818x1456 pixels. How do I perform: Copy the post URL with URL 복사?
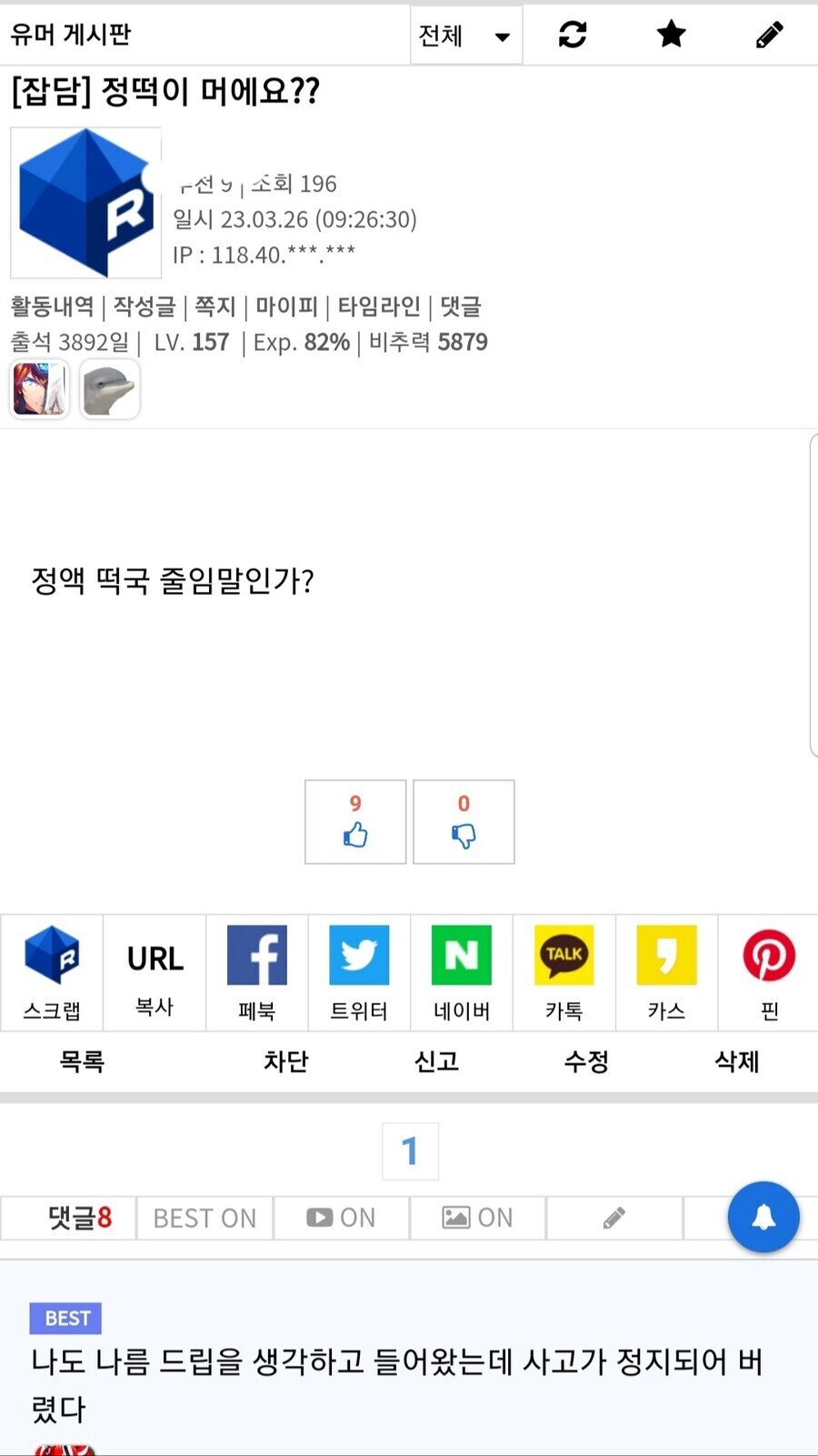point(155,973)
